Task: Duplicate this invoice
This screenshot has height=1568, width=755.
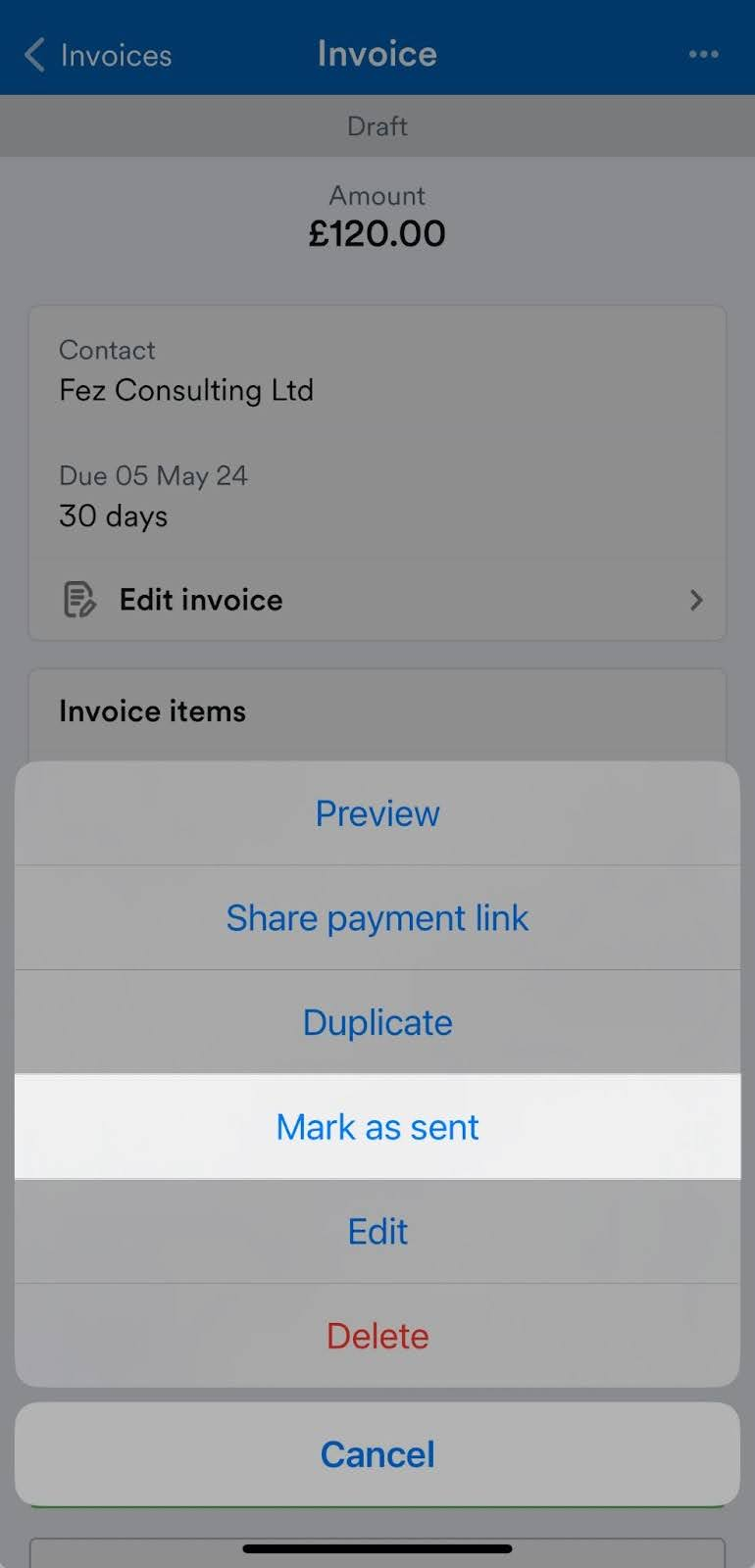Action: [x=377, y=1021]
